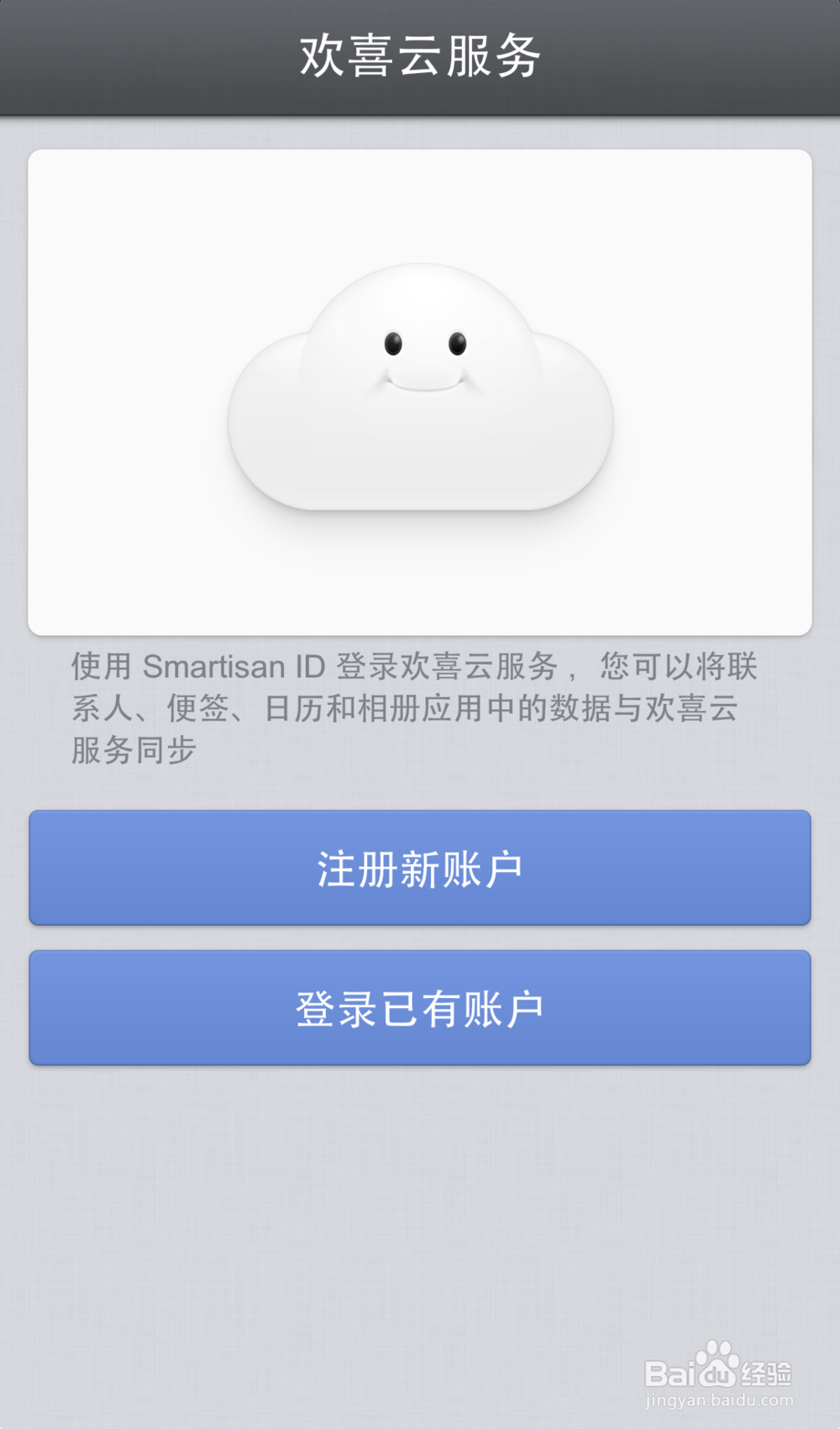Tap the 注册新账户 button
Image resolution: width=840 pixels, height=1429 pixels.
(420, 869)
